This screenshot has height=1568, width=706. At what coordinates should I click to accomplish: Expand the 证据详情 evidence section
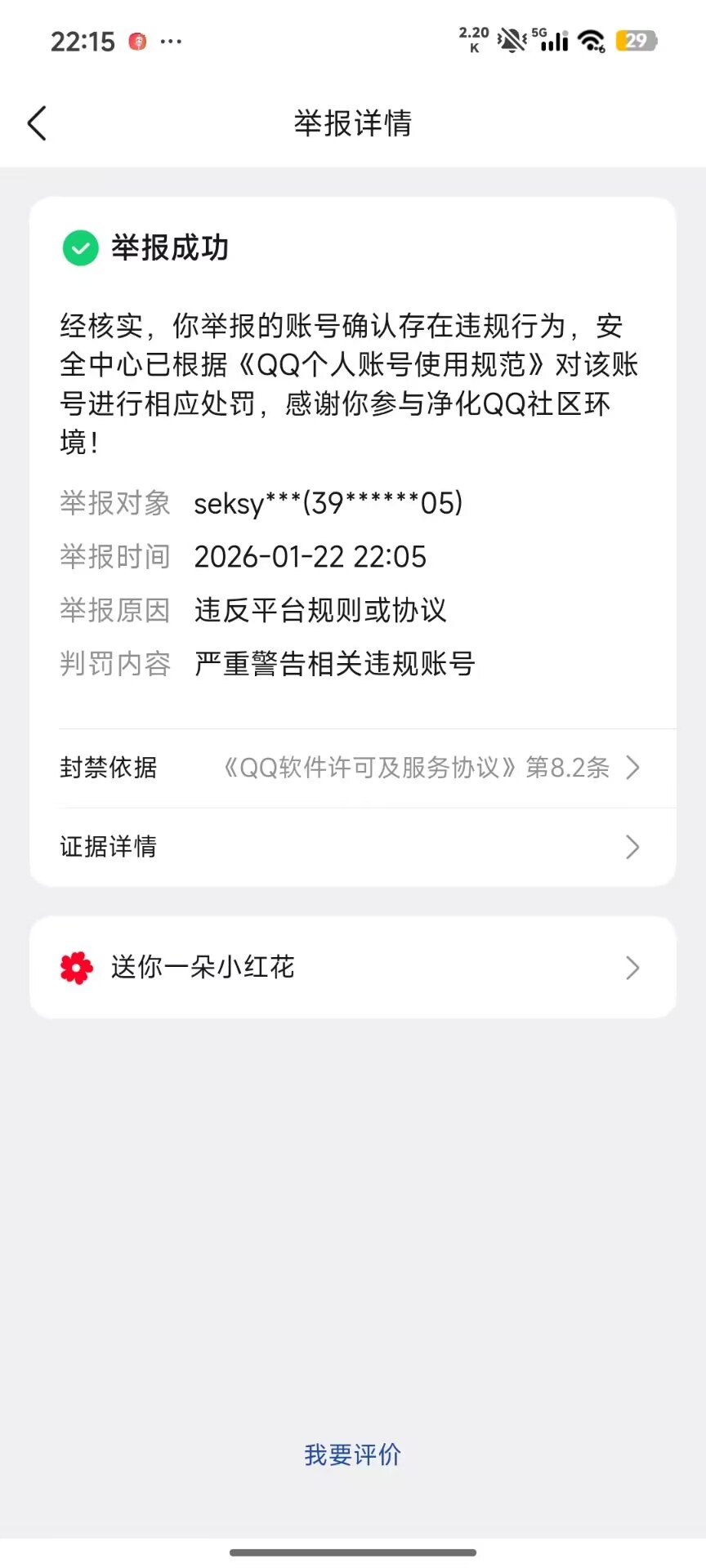coord(351,847)
